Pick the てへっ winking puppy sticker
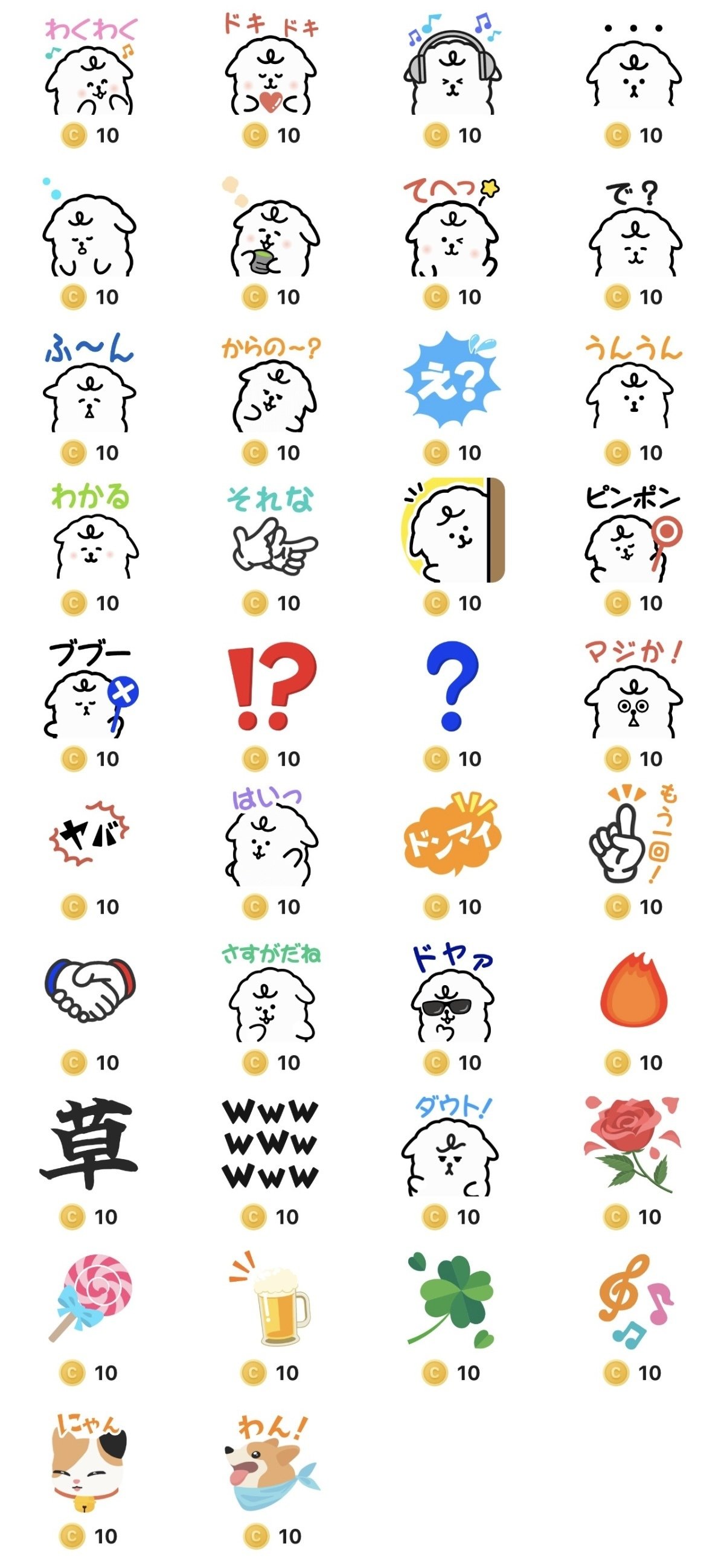Screen dimensions: 724x1568 pos(452,228)
